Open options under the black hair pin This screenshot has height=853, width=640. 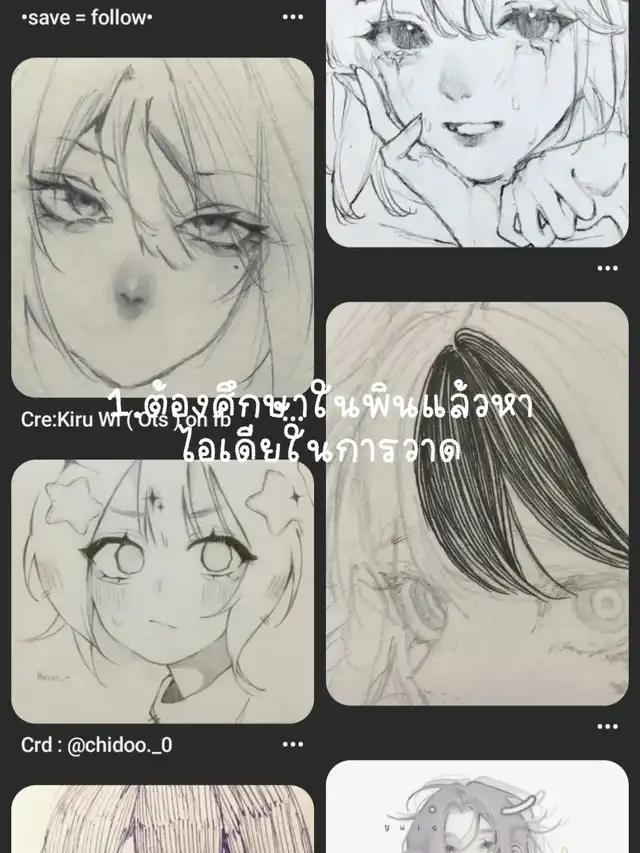coord(607,726)
